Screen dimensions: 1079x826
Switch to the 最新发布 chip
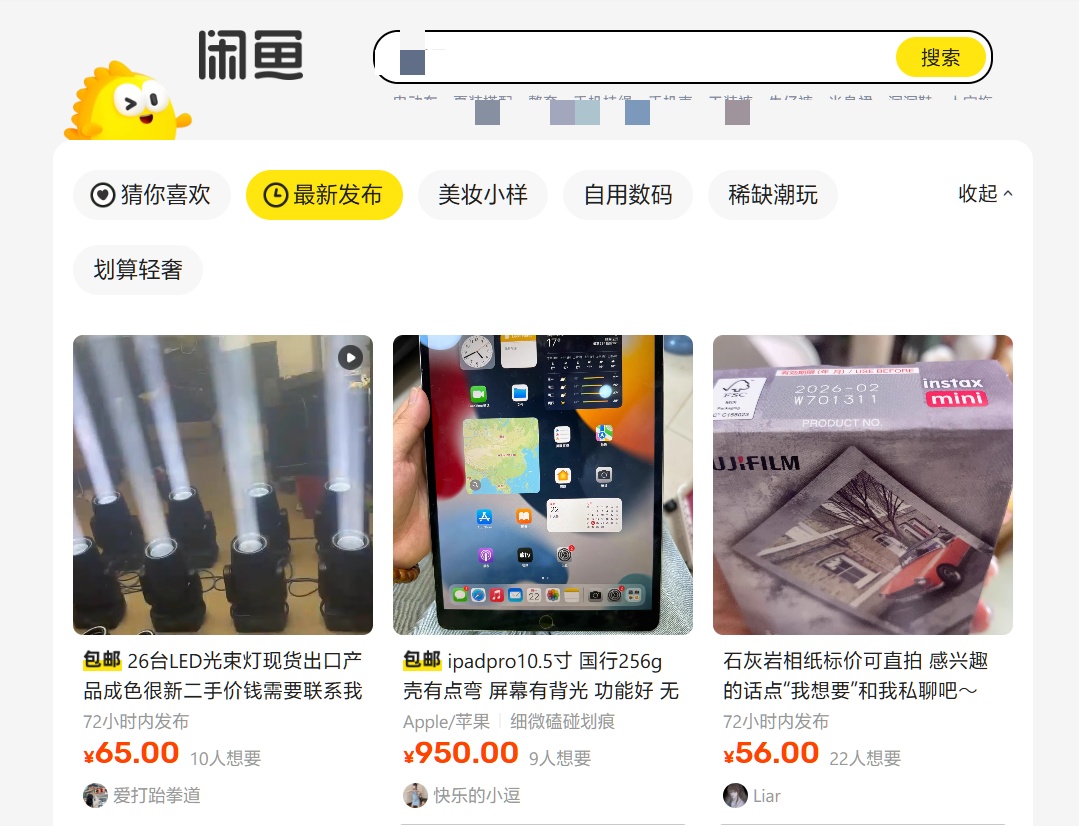[x=324, y=195]
